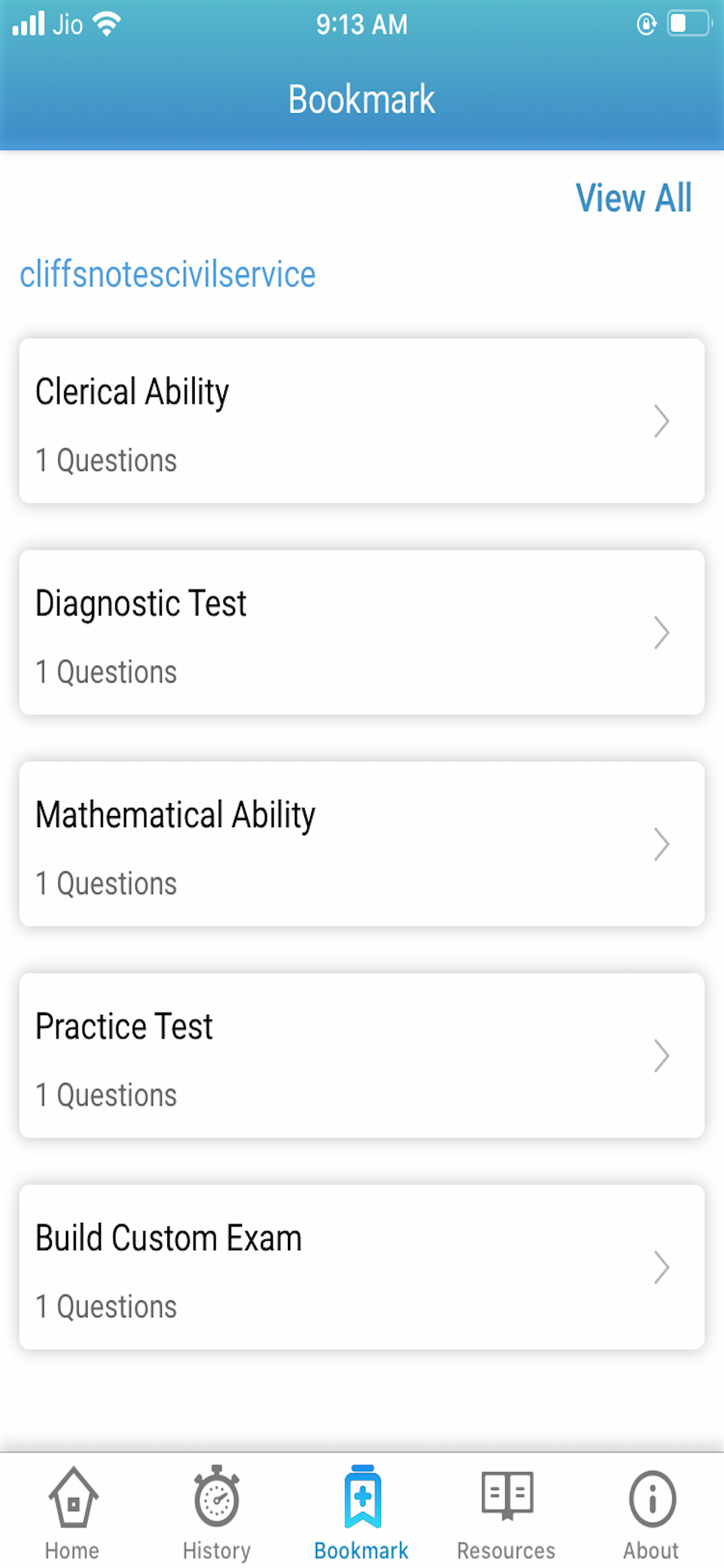Select the History stopwatch icon

point(217,1497)
